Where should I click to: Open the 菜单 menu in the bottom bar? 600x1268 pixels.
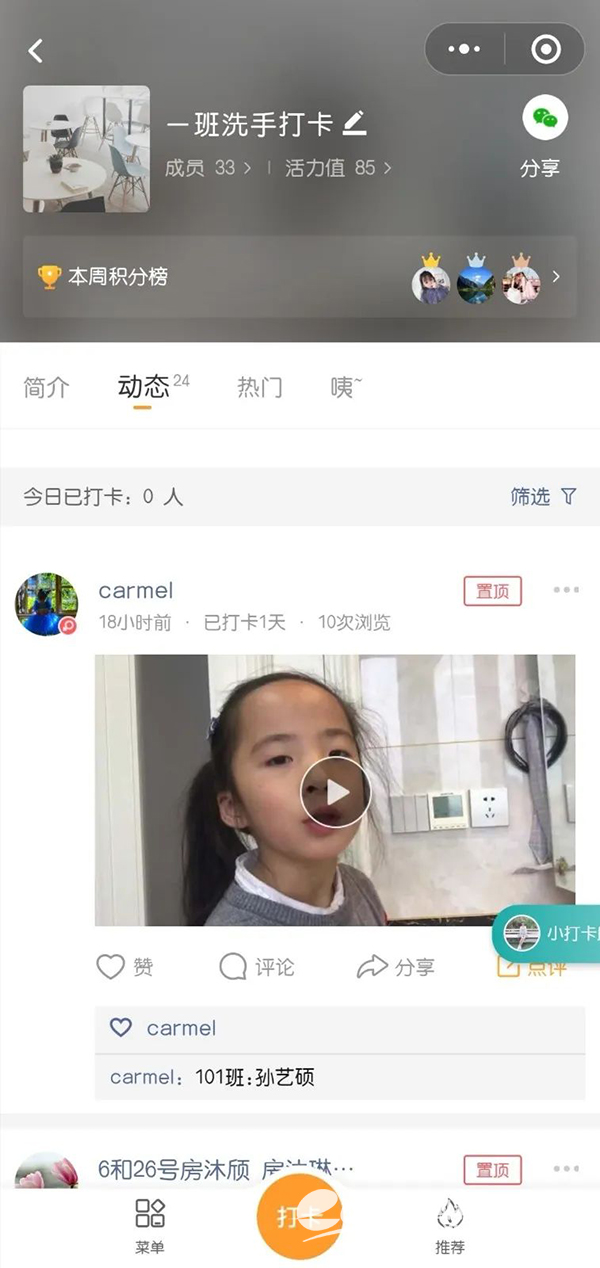[150, 1226]
